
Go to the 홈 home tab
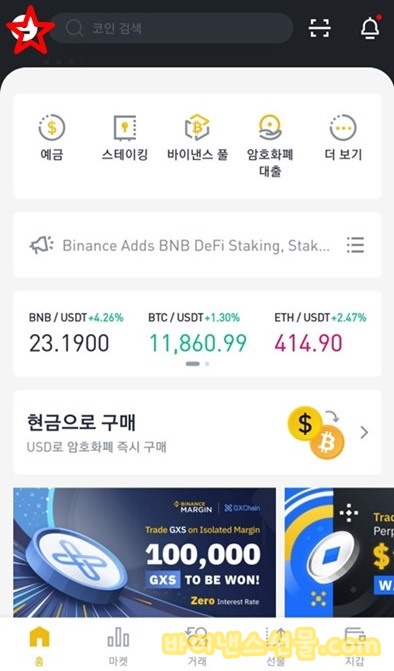[x=39, y=646]
